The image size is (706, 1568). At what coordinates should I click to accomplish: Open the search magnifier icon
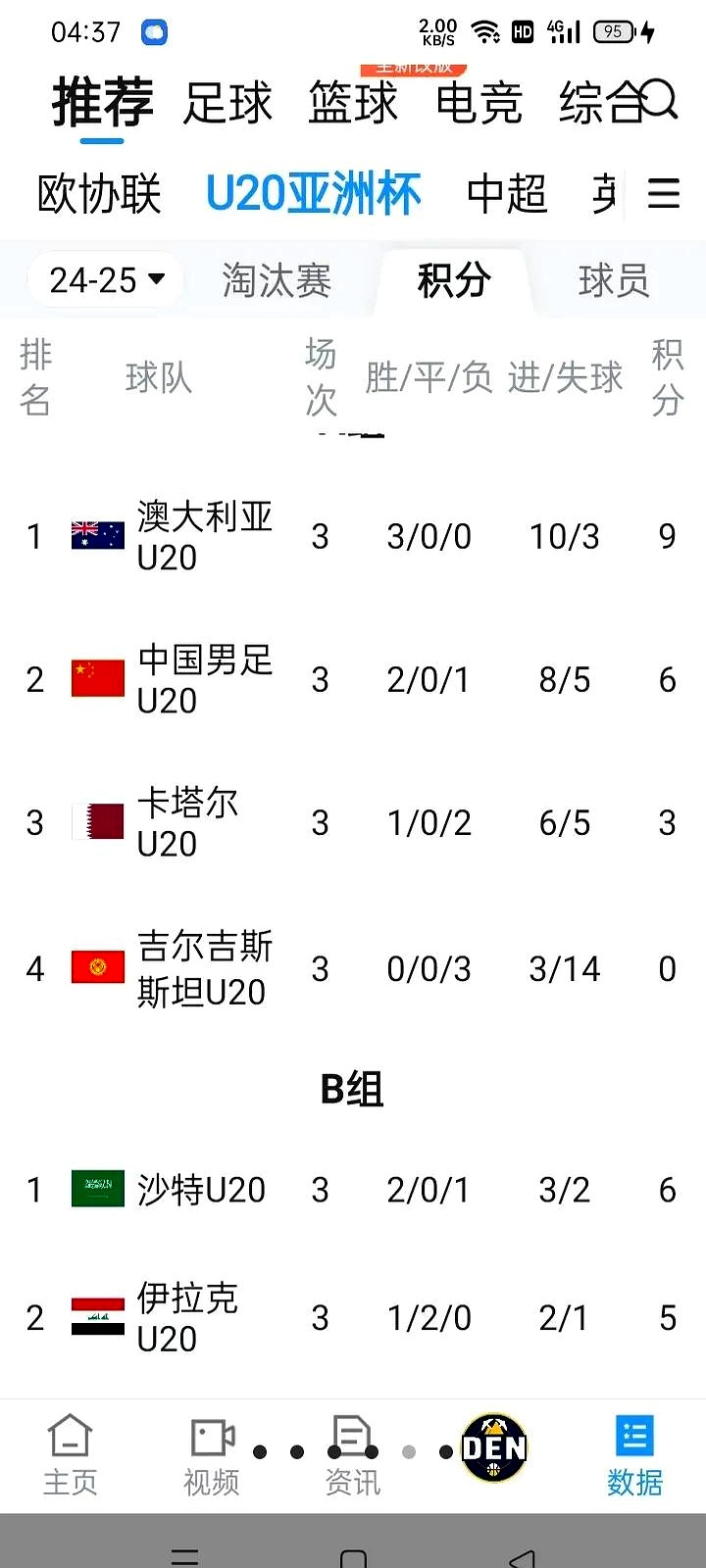(660, 100)
